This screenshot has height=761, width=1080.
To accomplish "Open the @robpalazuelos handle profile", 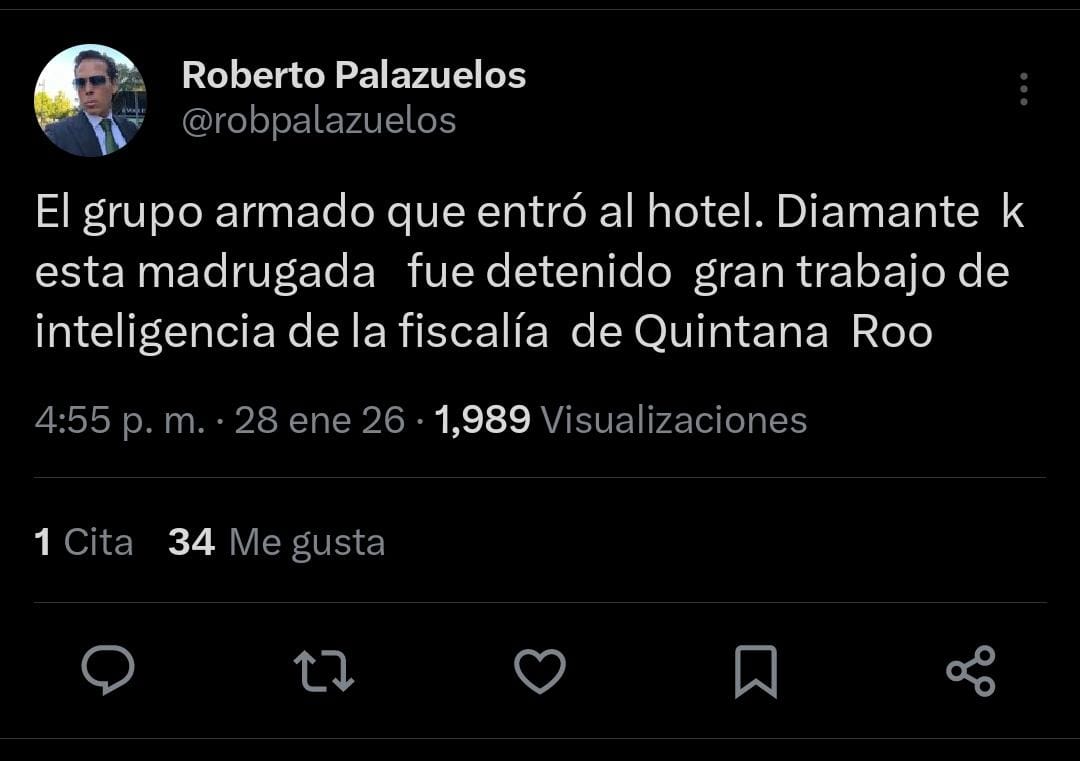I will [x=319, y=121].
